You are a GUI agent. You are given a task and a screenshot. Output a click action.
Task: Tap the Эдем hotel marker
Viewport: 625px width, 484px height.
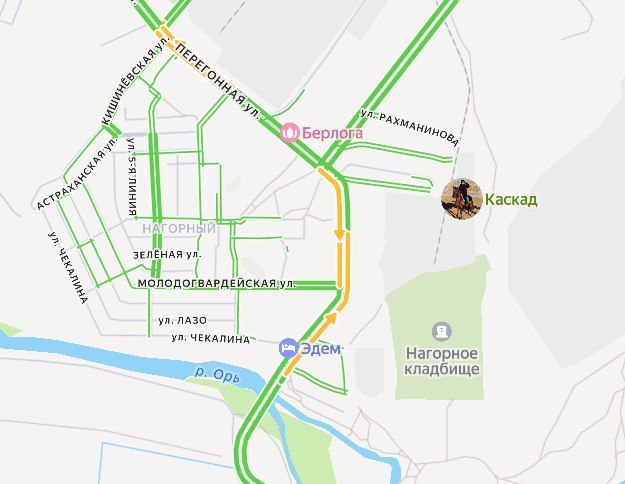[288, 347]
